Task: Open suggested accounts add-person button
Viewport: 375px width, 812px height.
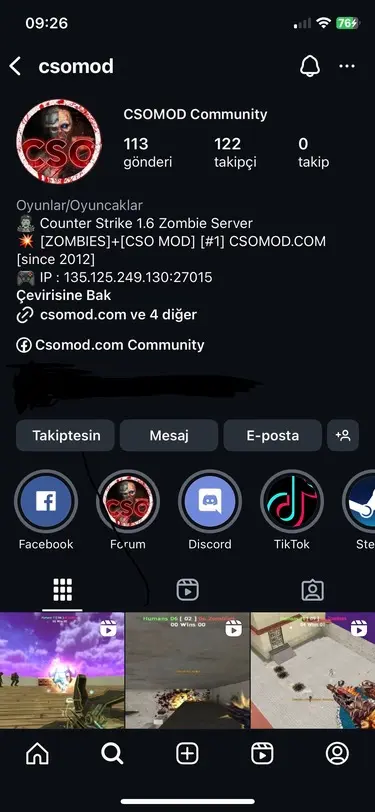Action: (343, 436)
